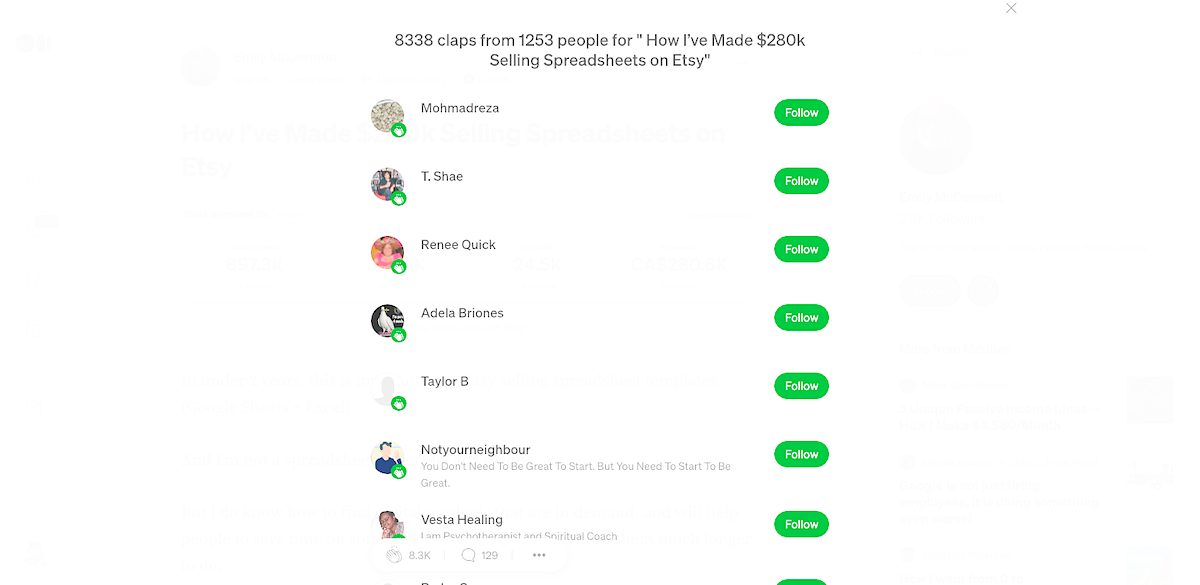Screen dimensions: 1200x585
Task: Open Adela Briones's profile
Action: pyautogui.click(x=462, y=313)
